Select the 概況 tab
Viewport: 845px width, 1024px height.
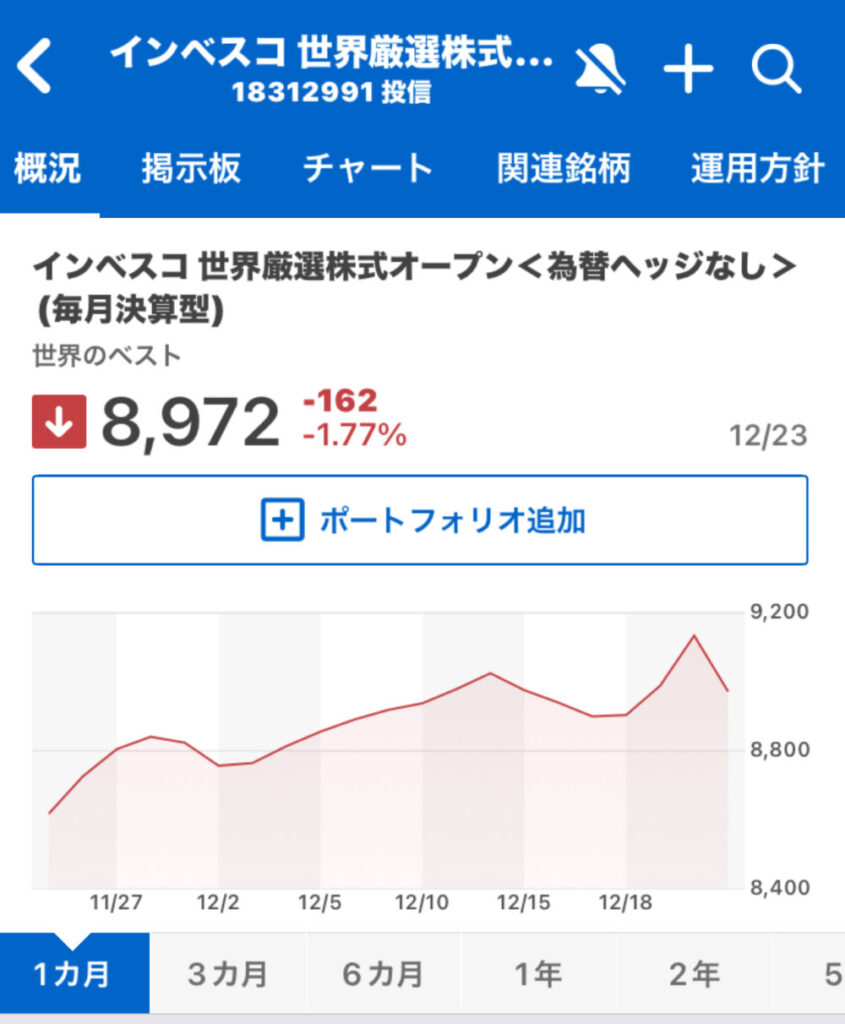(47, 169)
